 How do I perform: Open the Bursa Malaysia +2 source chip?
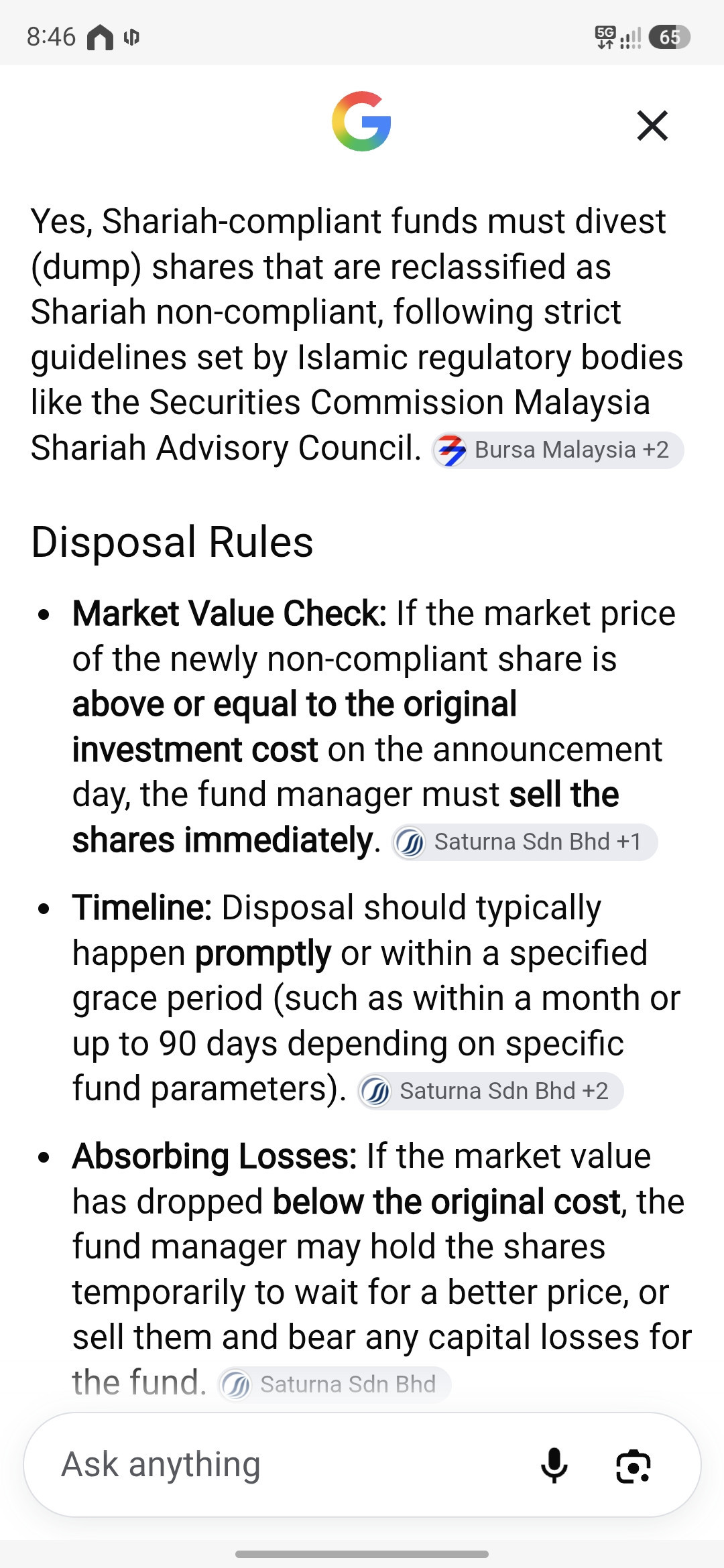click(x=558, y=450)
